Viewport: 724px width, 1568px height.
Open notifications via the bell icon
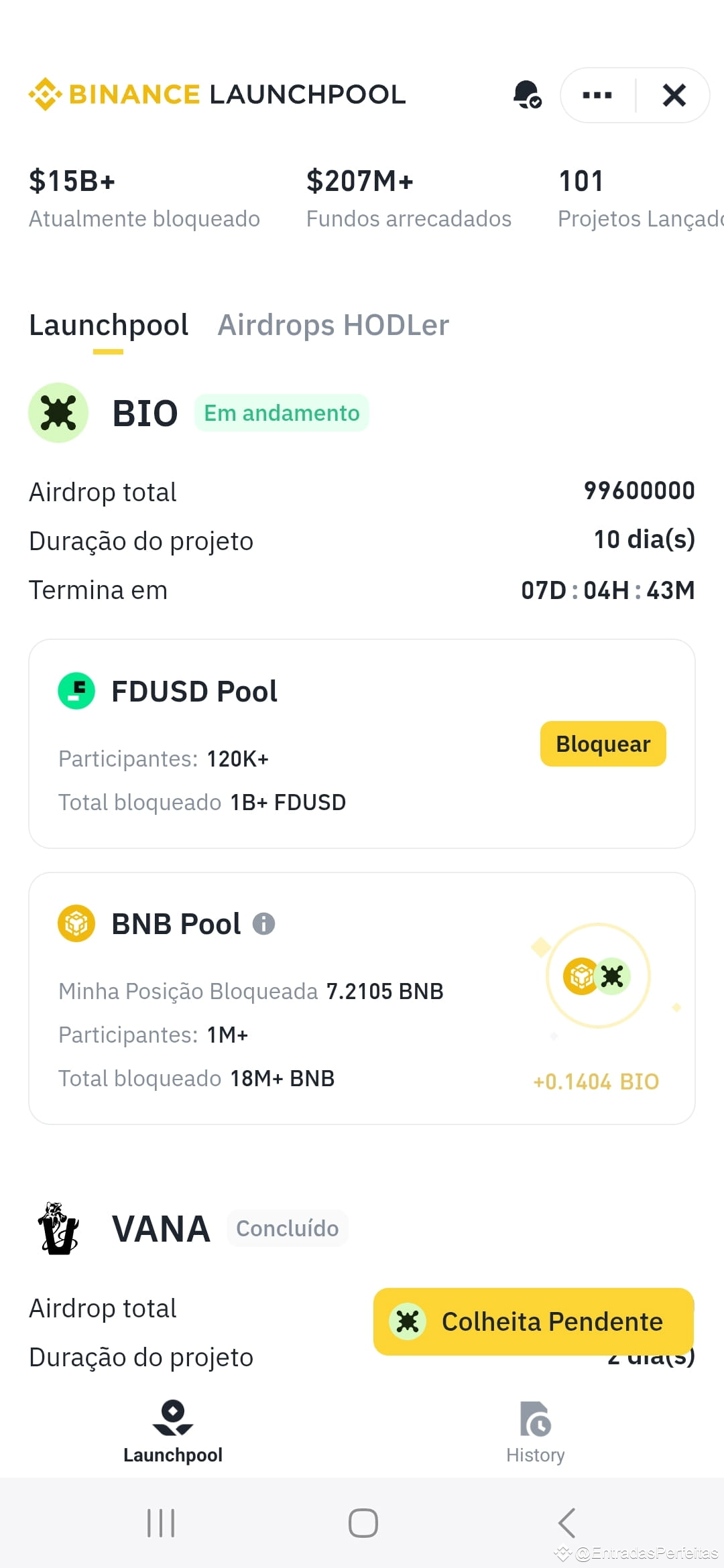click(527, 95)
